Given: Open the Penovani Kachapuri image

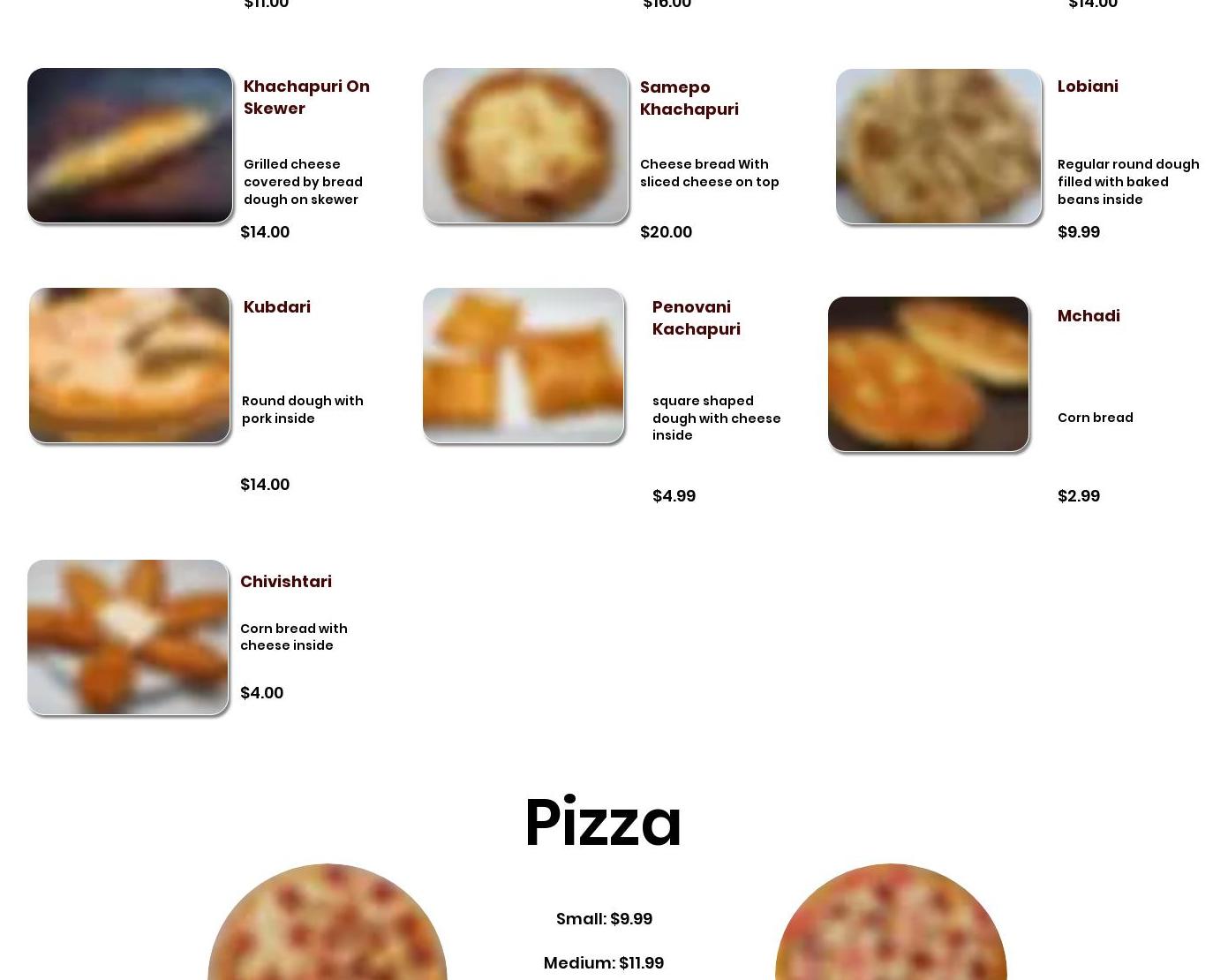Looking at the screenshot, I should click(524, 366).
